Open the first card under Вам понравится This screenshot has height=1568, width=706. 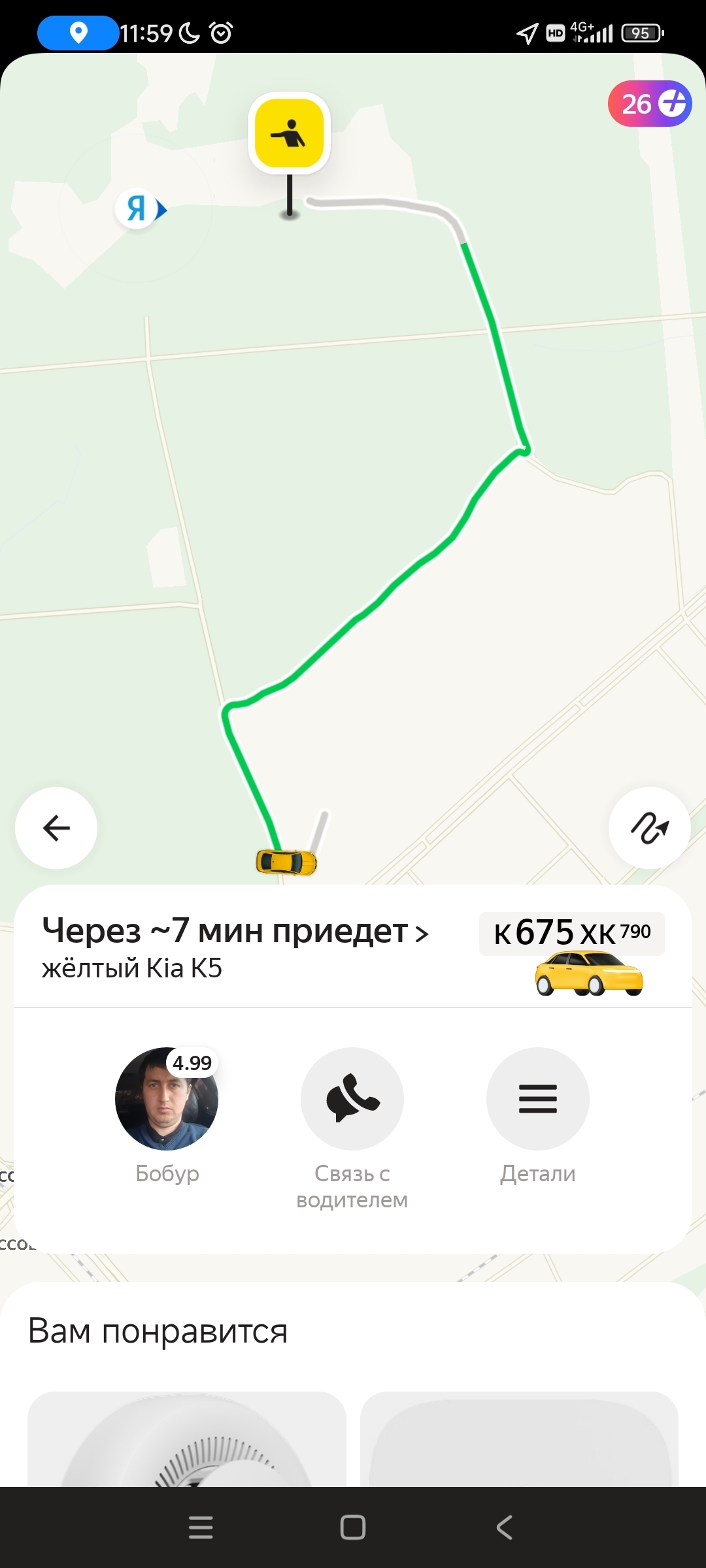pyautogui.click(x=186, y=1439)
